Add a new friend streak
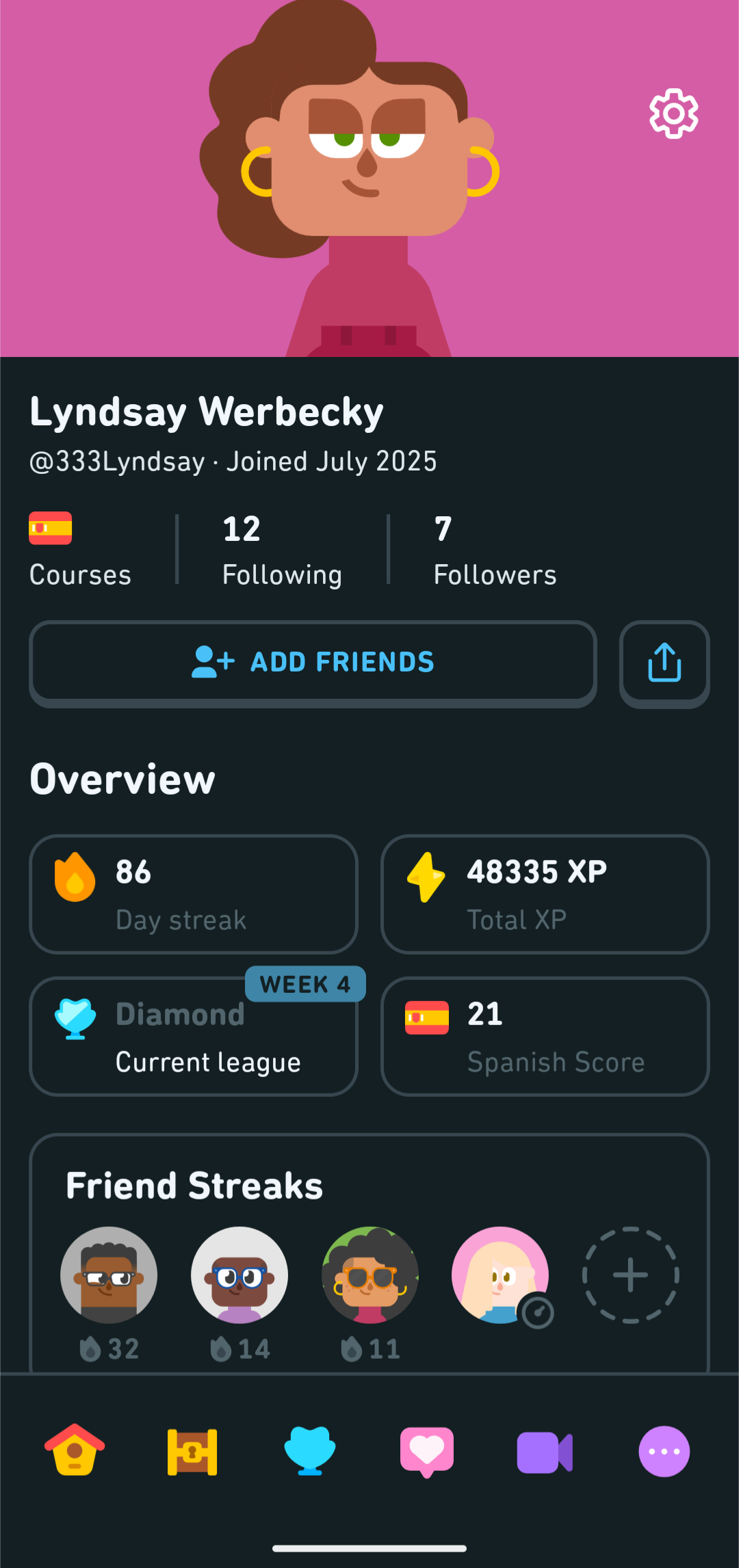 (x=630, y=1275)
